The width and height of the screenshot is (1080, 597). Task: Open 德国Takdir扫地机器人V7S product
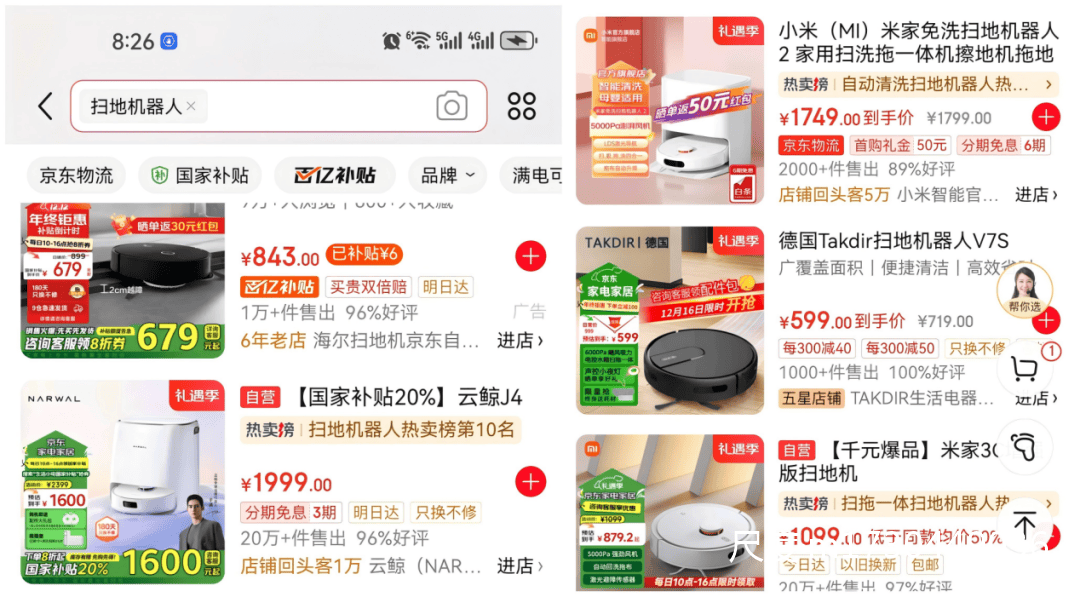pos(893,241)
